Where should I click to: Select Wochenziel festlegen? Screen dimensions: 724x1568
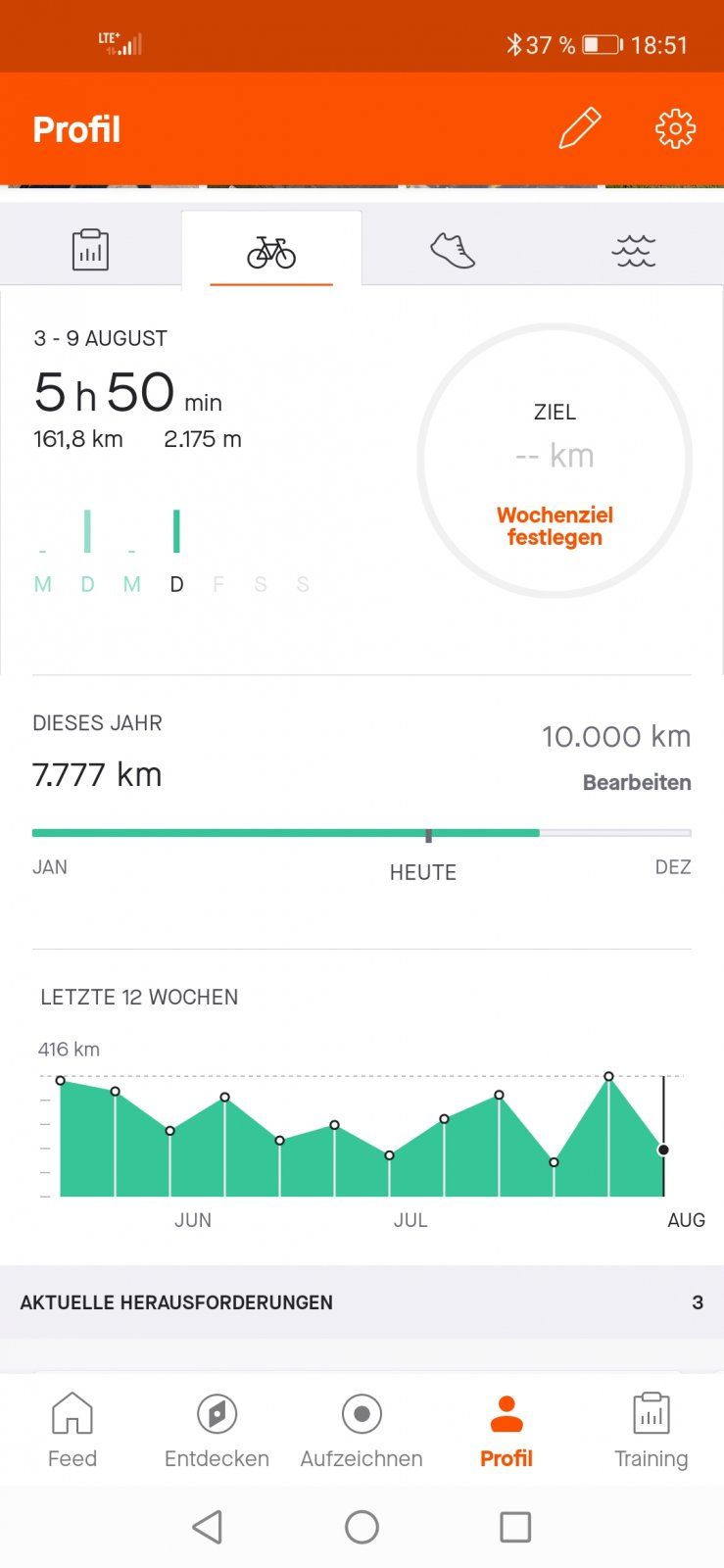[x=555, y=526]
